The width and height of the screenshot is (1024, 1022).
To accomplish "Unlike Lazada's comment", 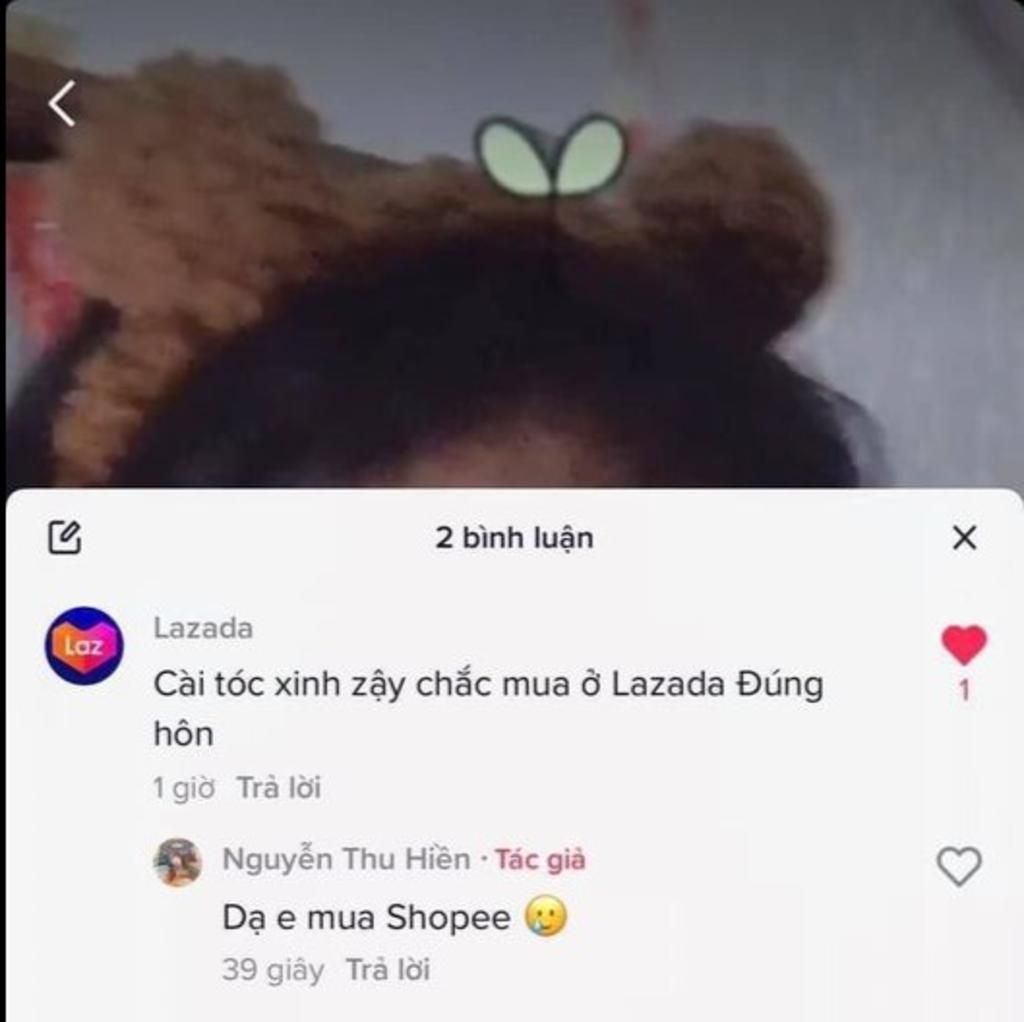I will tap(963, 646).
